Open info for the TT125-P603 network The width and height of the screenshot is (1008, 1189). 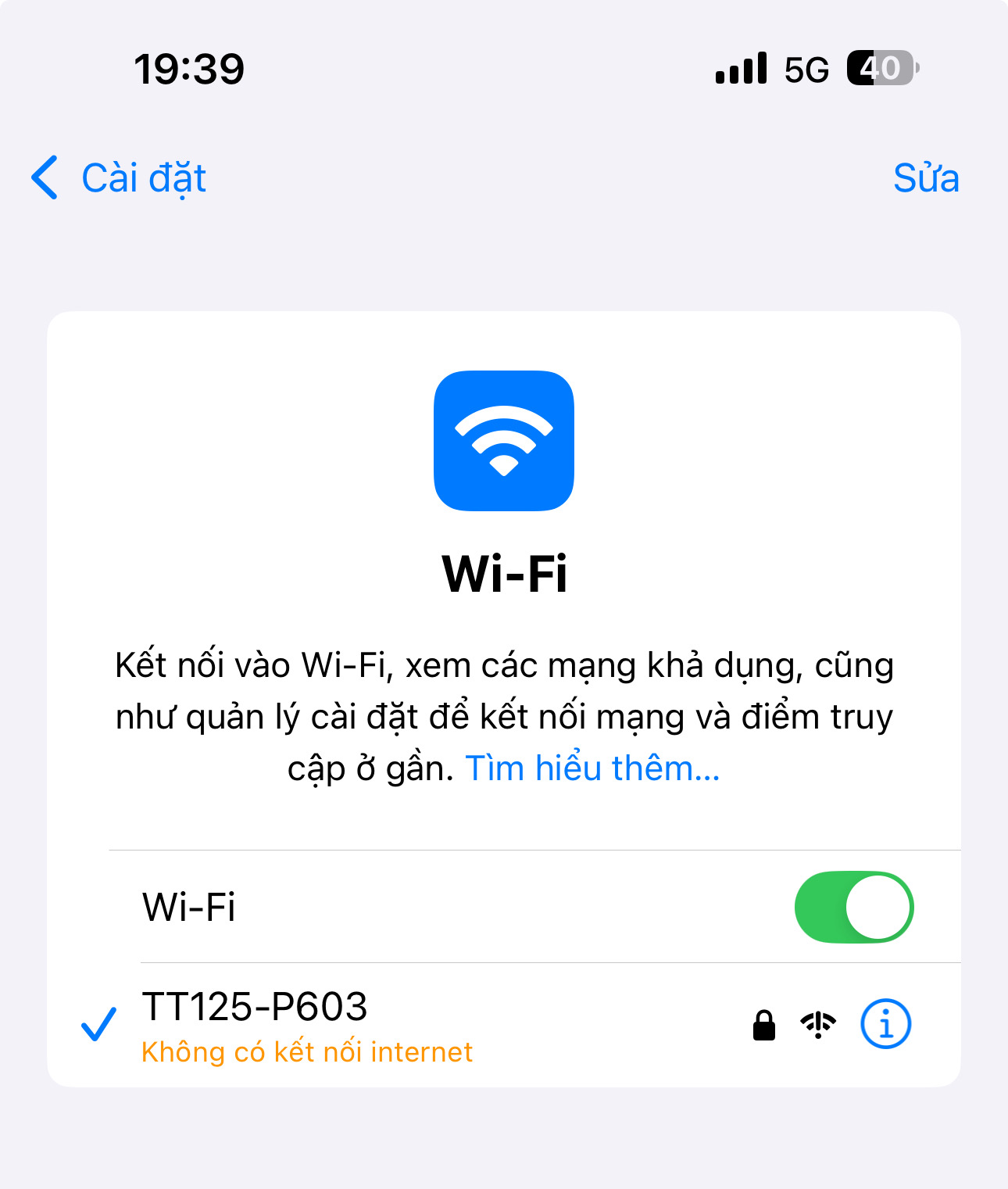click(x=885, y=1023)
